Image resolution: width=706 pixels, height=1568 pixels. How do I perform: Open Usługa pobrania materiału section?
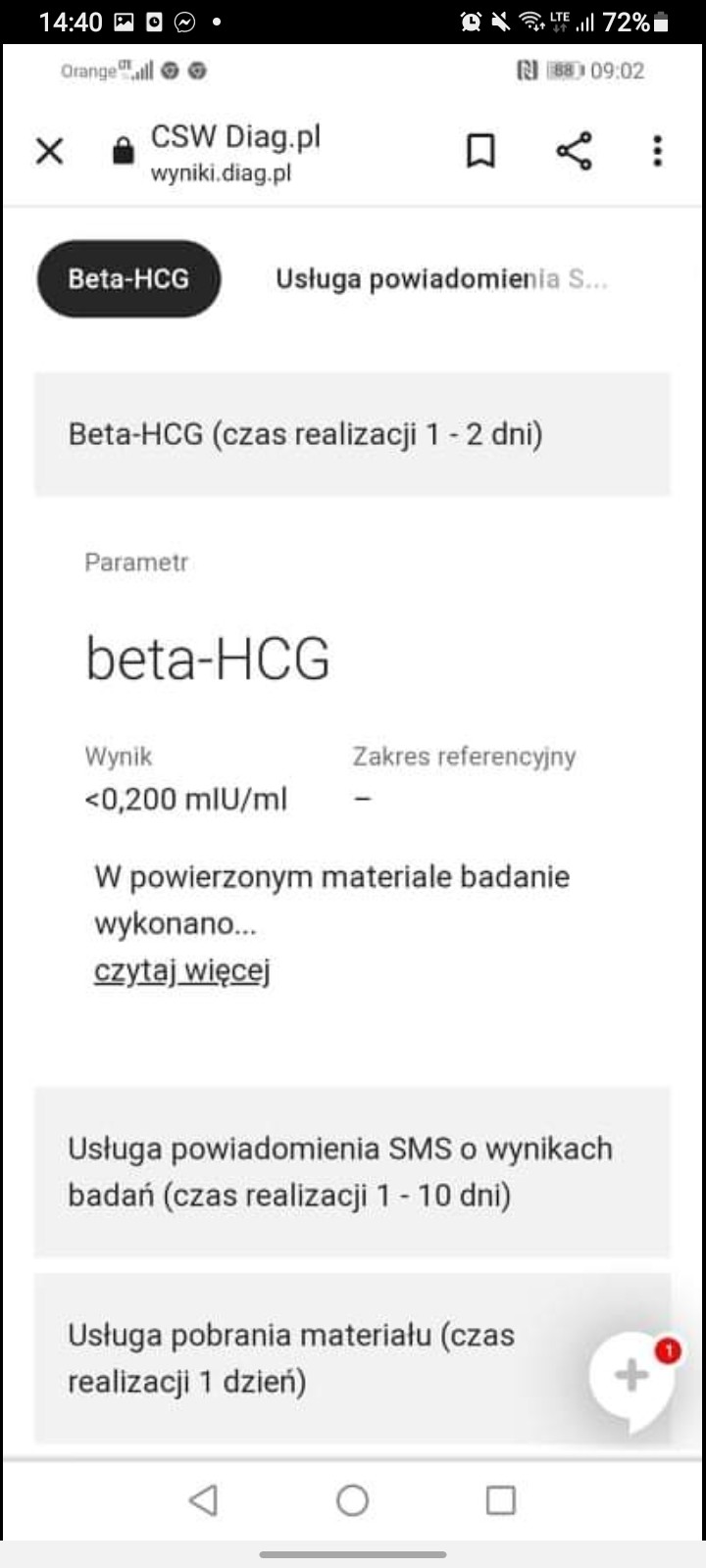pyautogui.click(x=294, y=1357)
